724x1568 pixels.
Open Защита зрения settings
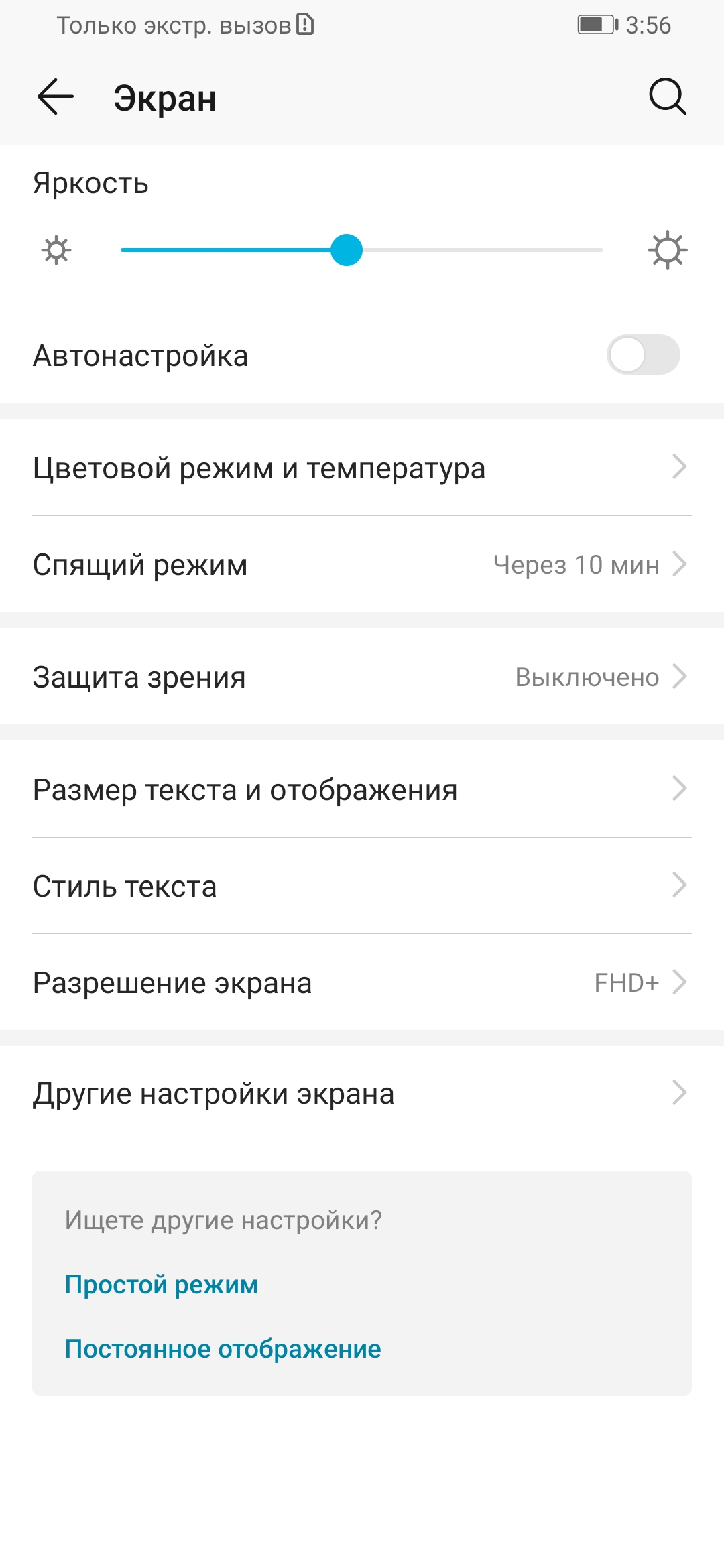(362, 677)
